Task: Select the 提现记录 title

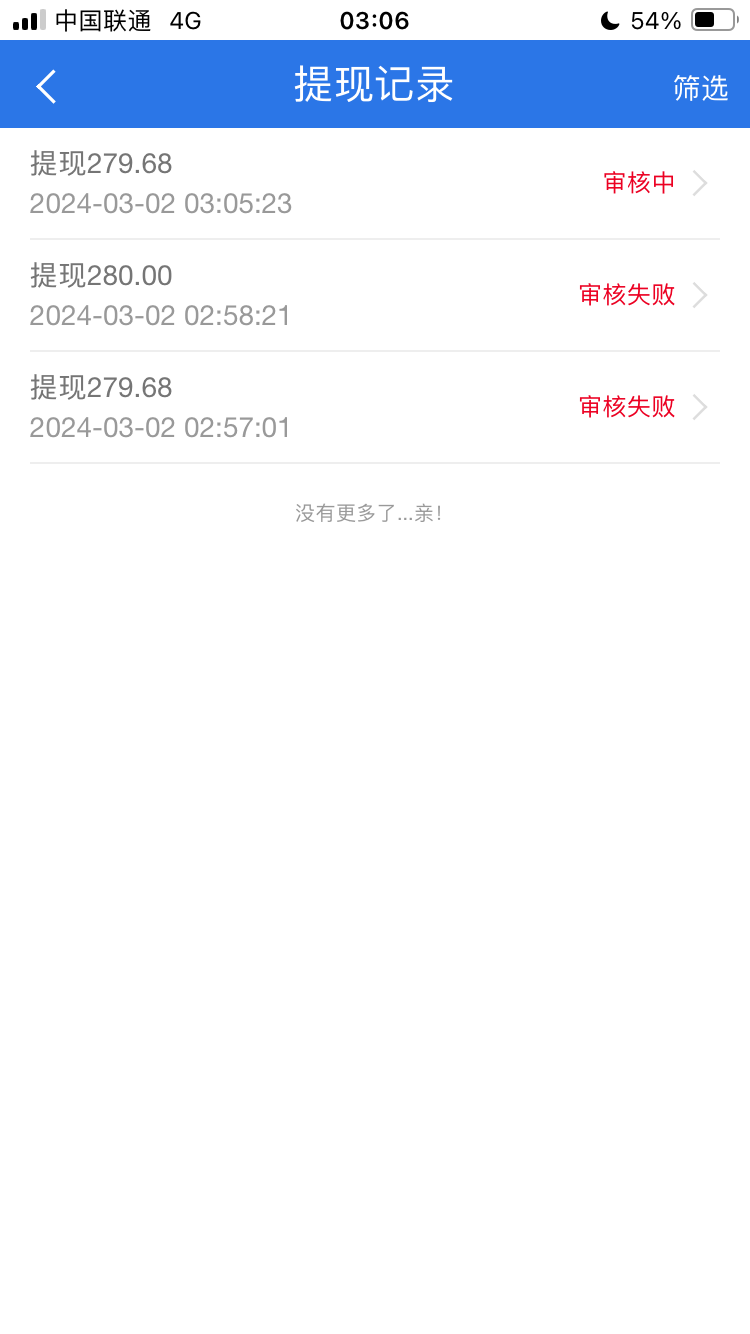Action: 374,85
